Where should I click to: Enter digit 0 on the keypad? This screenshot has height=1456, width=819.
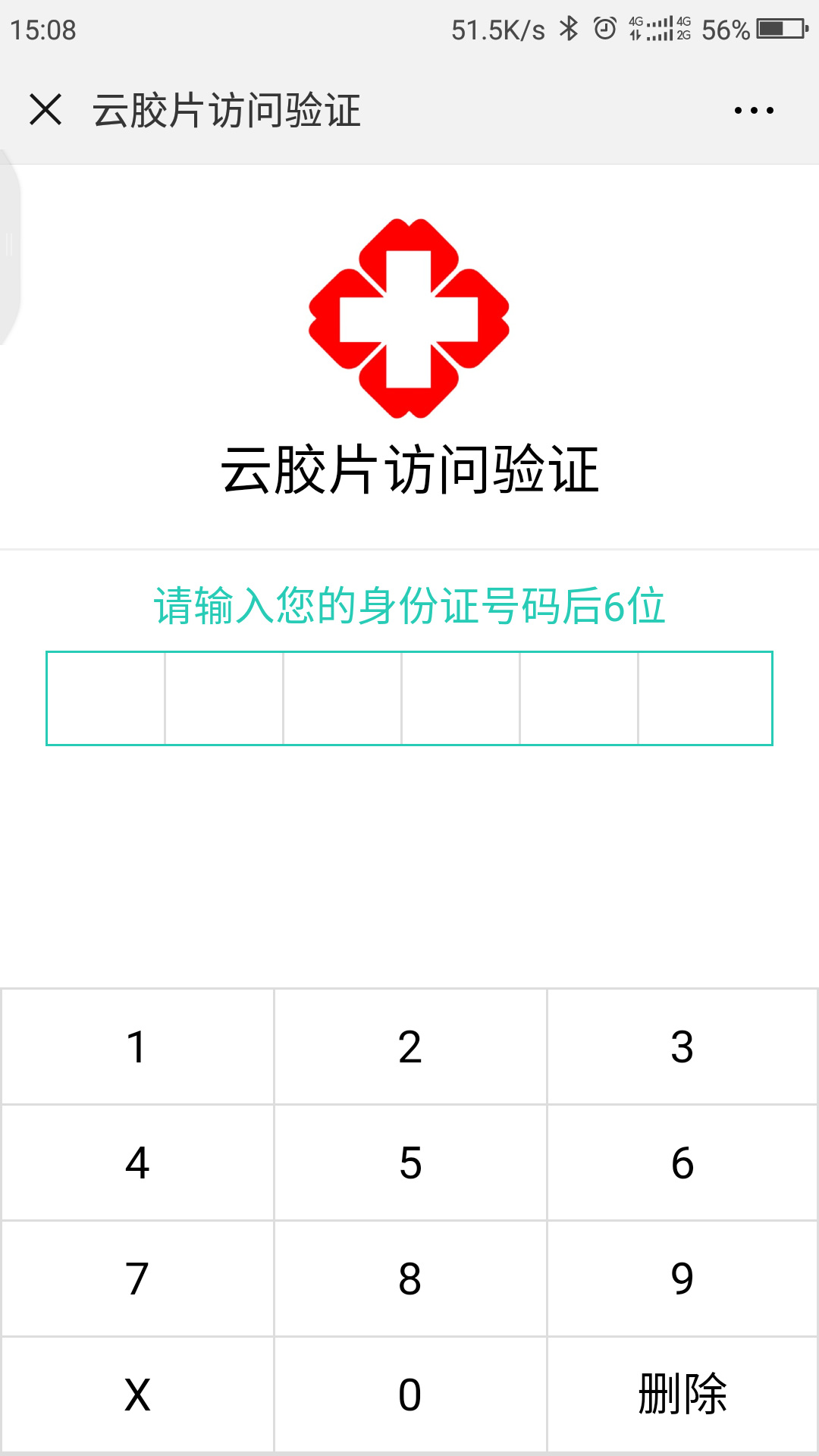[410, 1395]
